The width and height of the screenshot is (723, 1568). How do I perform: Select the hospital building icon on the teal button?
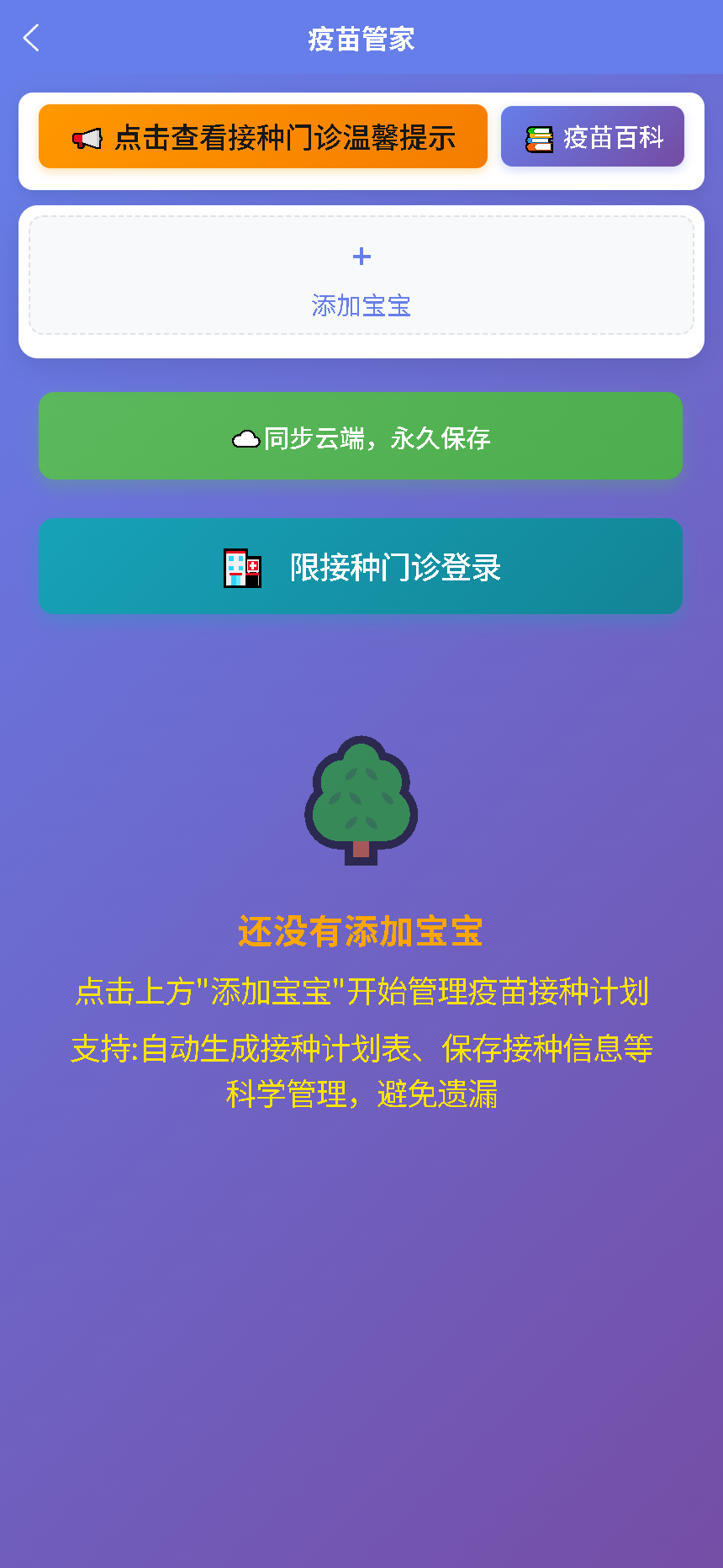(242, 566)
